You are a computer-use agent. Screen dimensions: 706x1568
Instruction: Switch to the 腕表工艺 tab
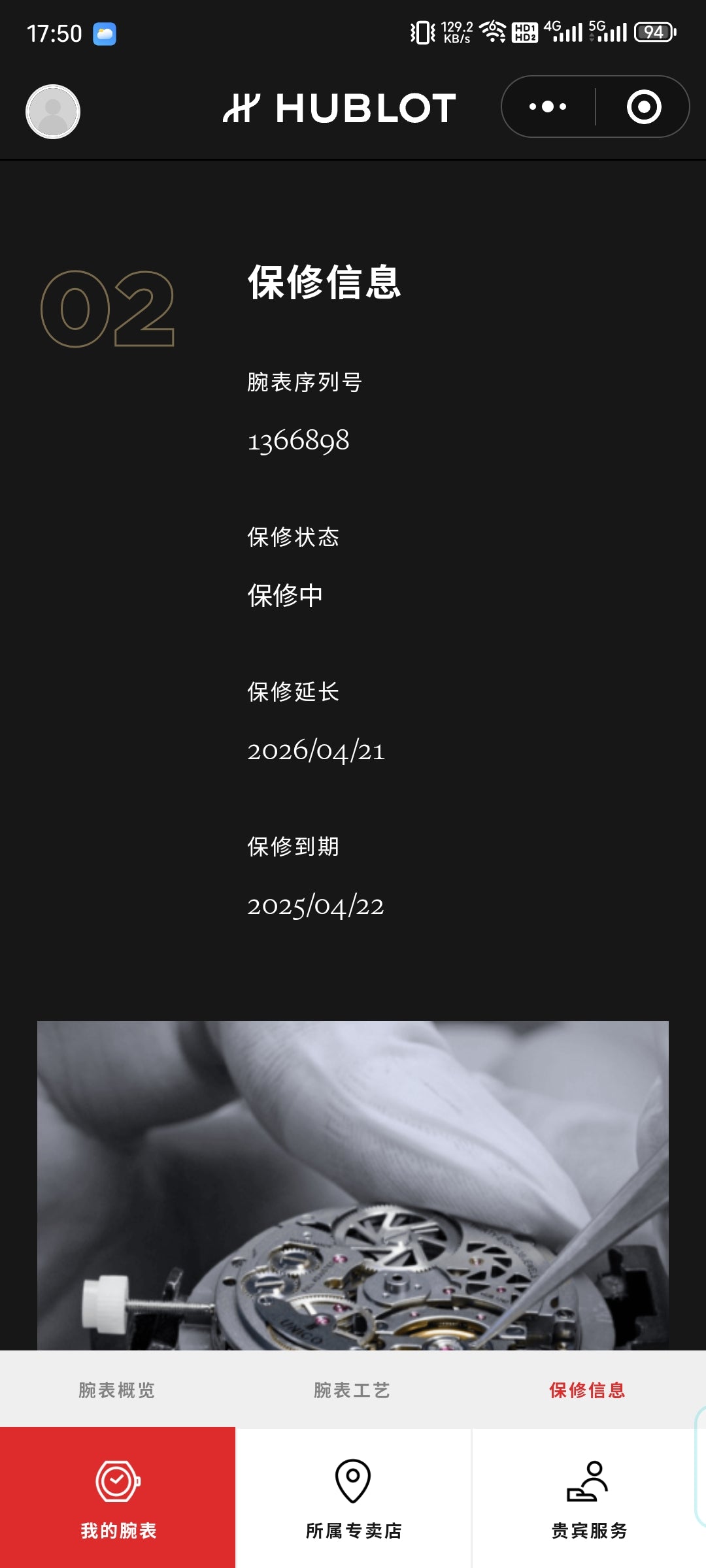[352, 1390]
